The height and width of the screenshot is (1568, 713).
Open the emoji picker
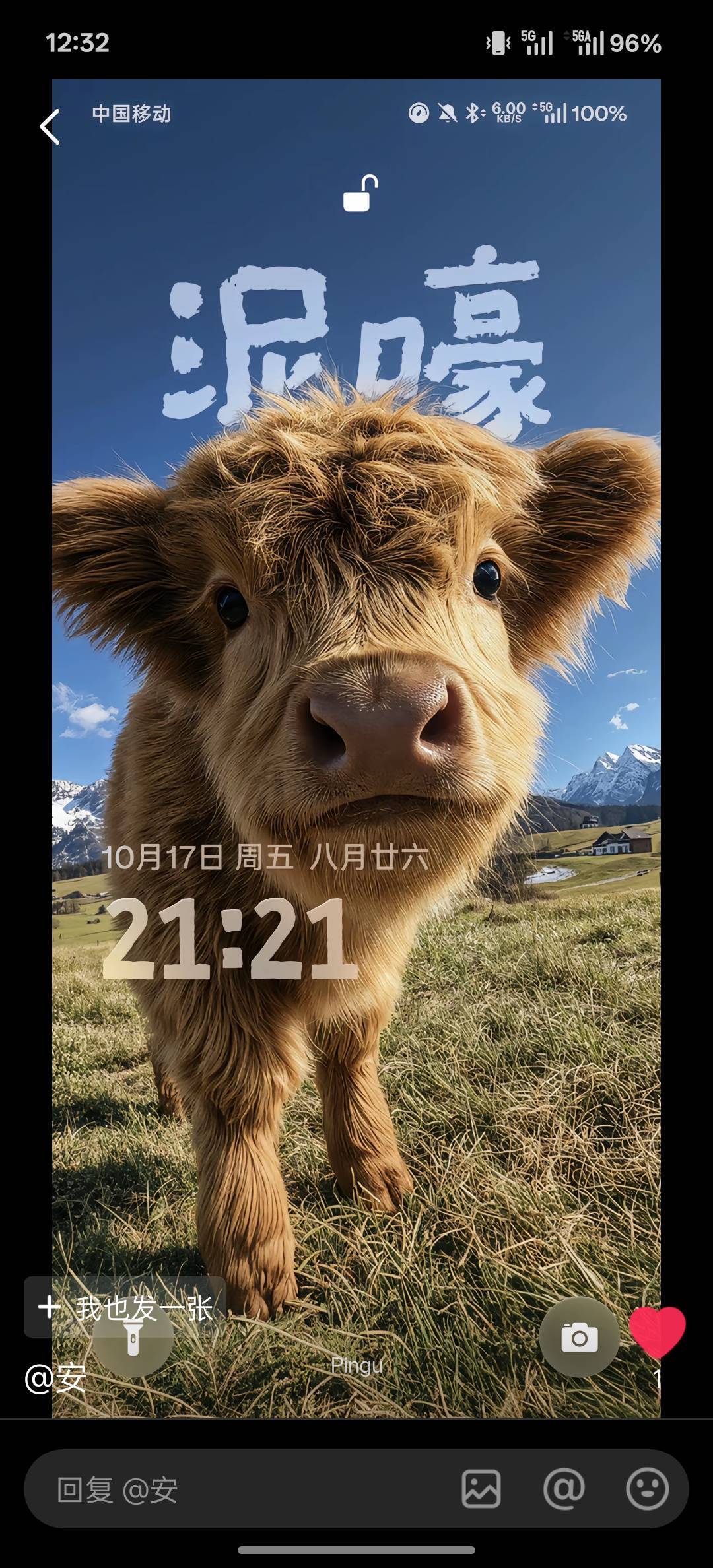tap(647, 1489)
